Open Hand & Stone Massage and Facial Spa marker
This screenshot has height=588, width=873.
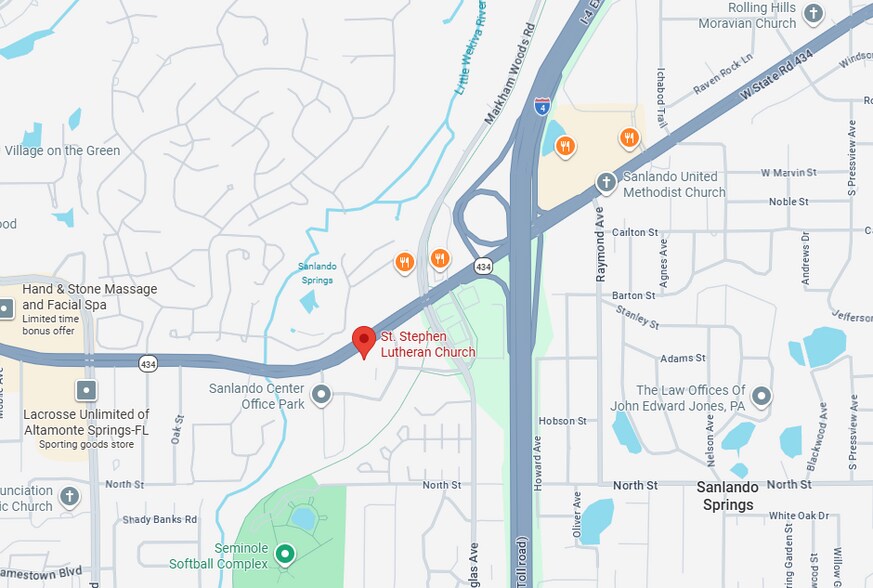tap(6, 308)
